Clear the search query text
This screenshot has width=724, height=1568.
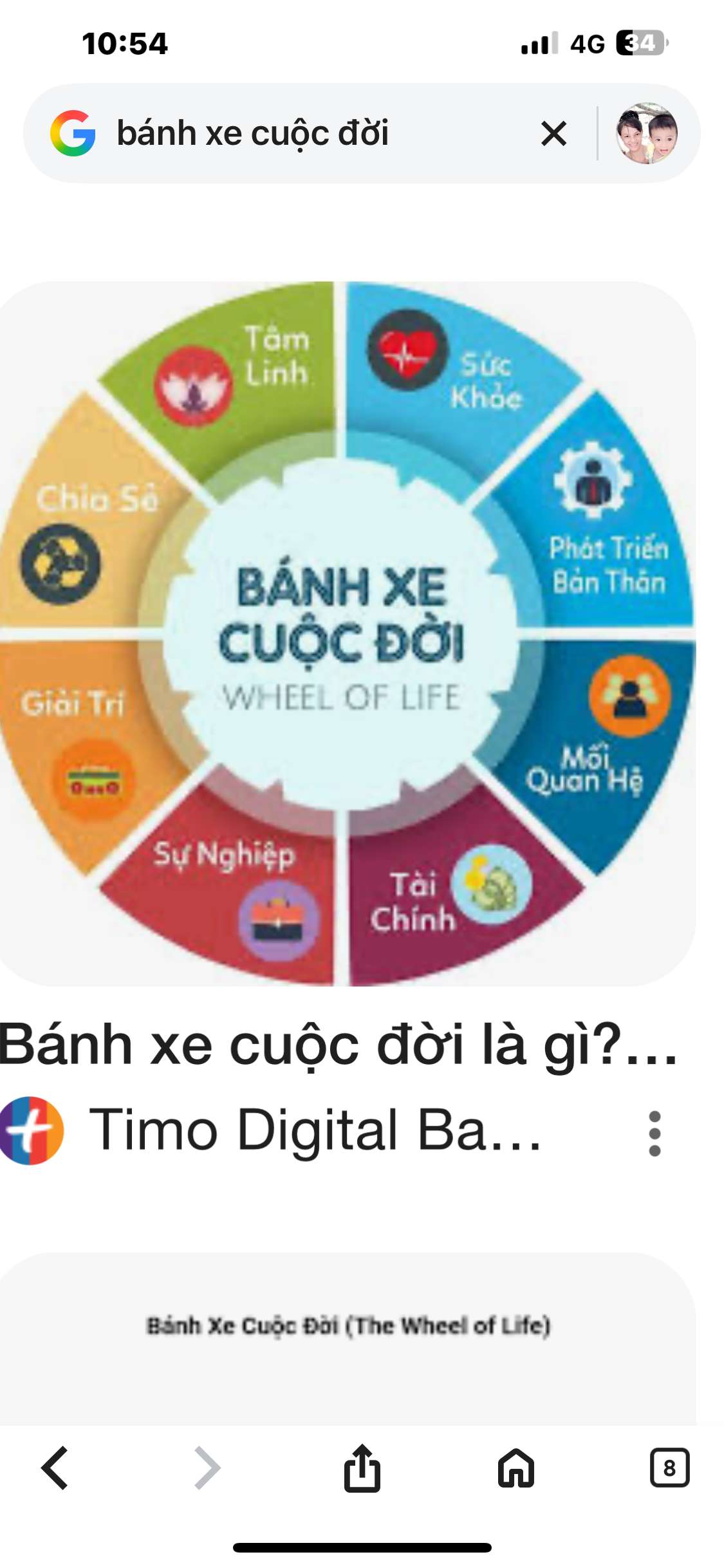pos(553,133)
